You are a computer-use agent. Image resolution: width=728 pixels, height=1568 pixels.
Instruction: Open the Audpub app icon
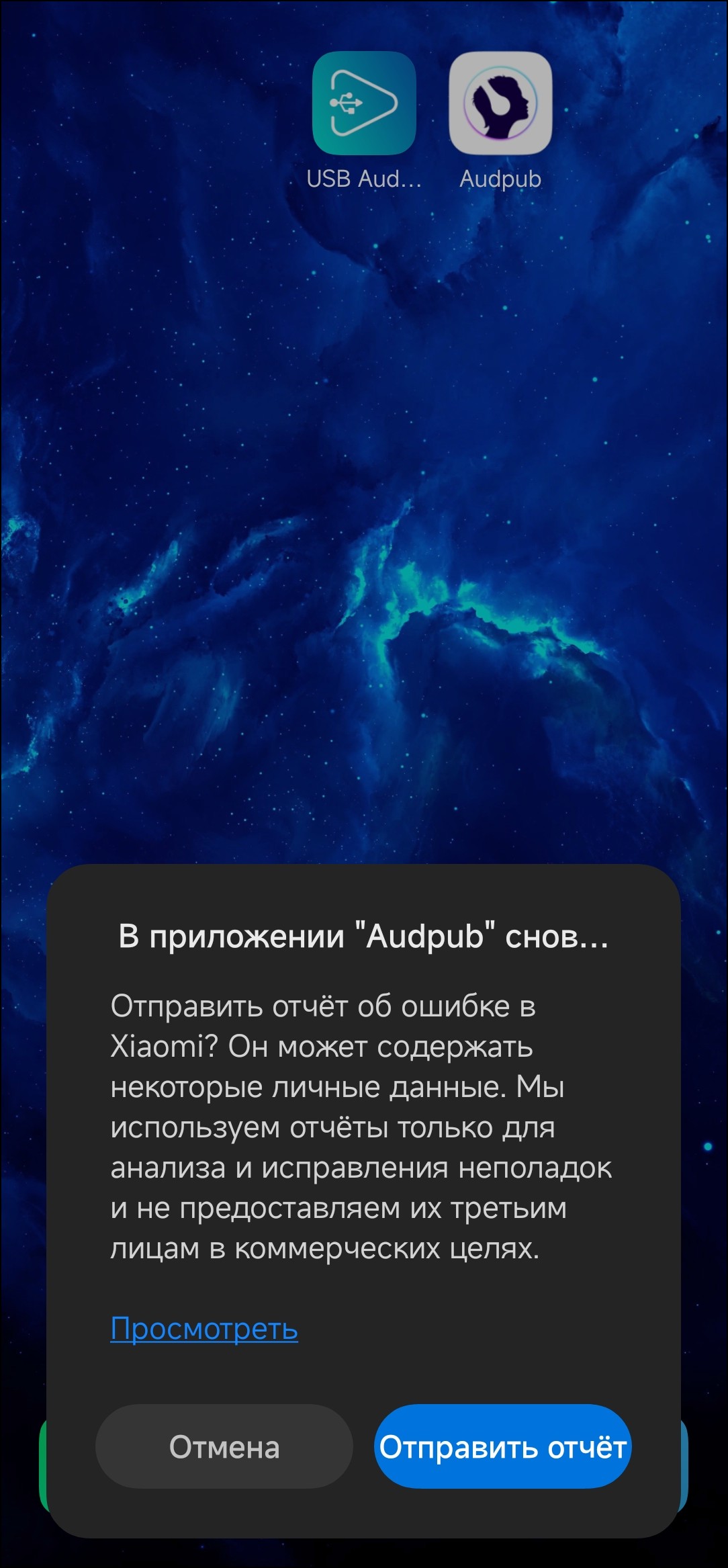tap(500, 103)
